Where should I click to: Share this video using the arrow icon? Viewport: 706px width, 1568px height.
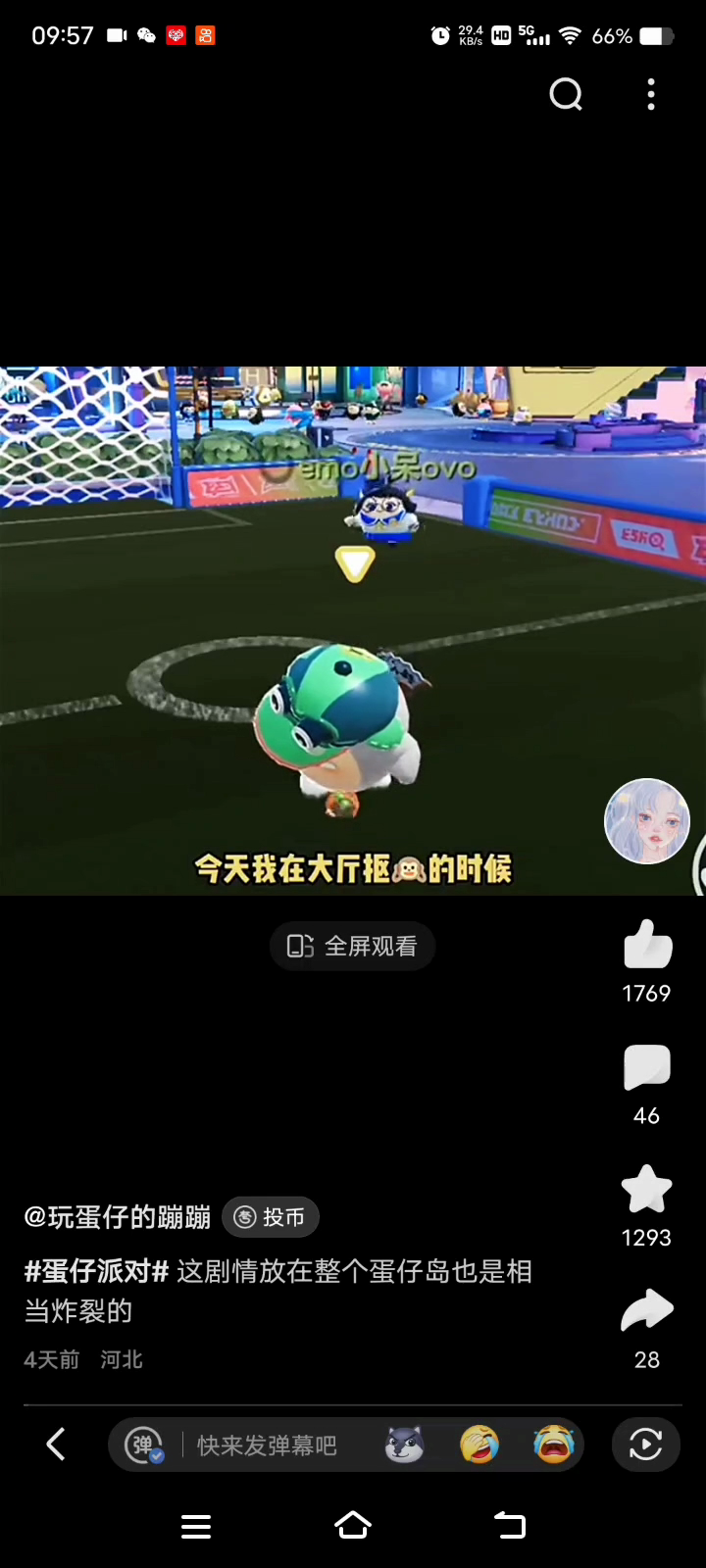647,1311
